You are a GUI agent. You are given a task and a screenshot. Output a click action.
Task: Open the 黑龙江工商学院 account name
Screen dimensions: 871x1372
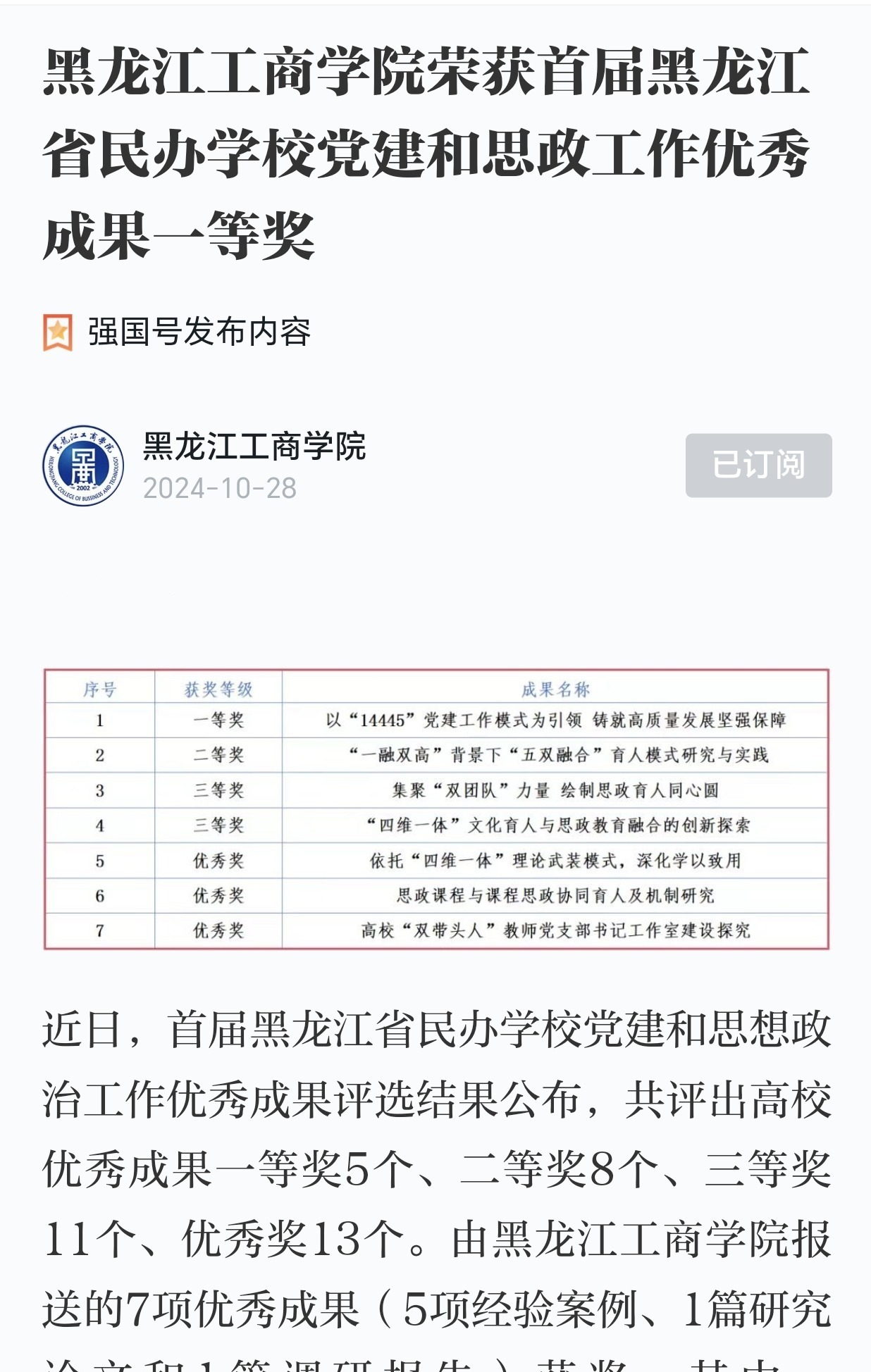(x=254, y=447)
